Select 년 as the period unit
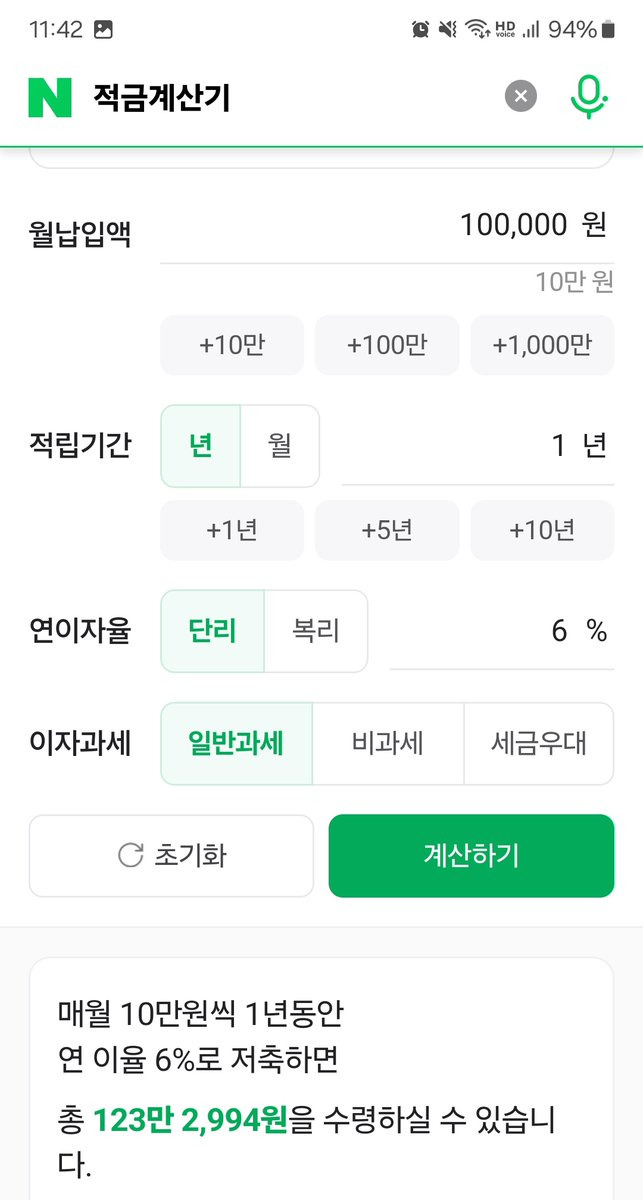This screenshot has width=643, height=1200. (x=201, y=445)
